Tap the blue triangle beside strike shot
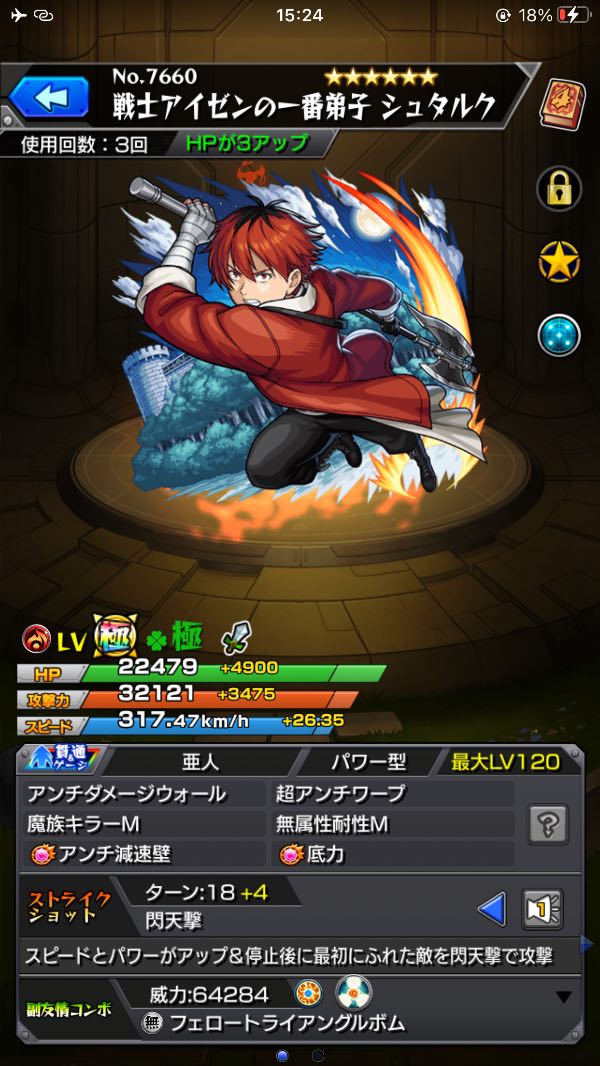 tap(491, 909)
